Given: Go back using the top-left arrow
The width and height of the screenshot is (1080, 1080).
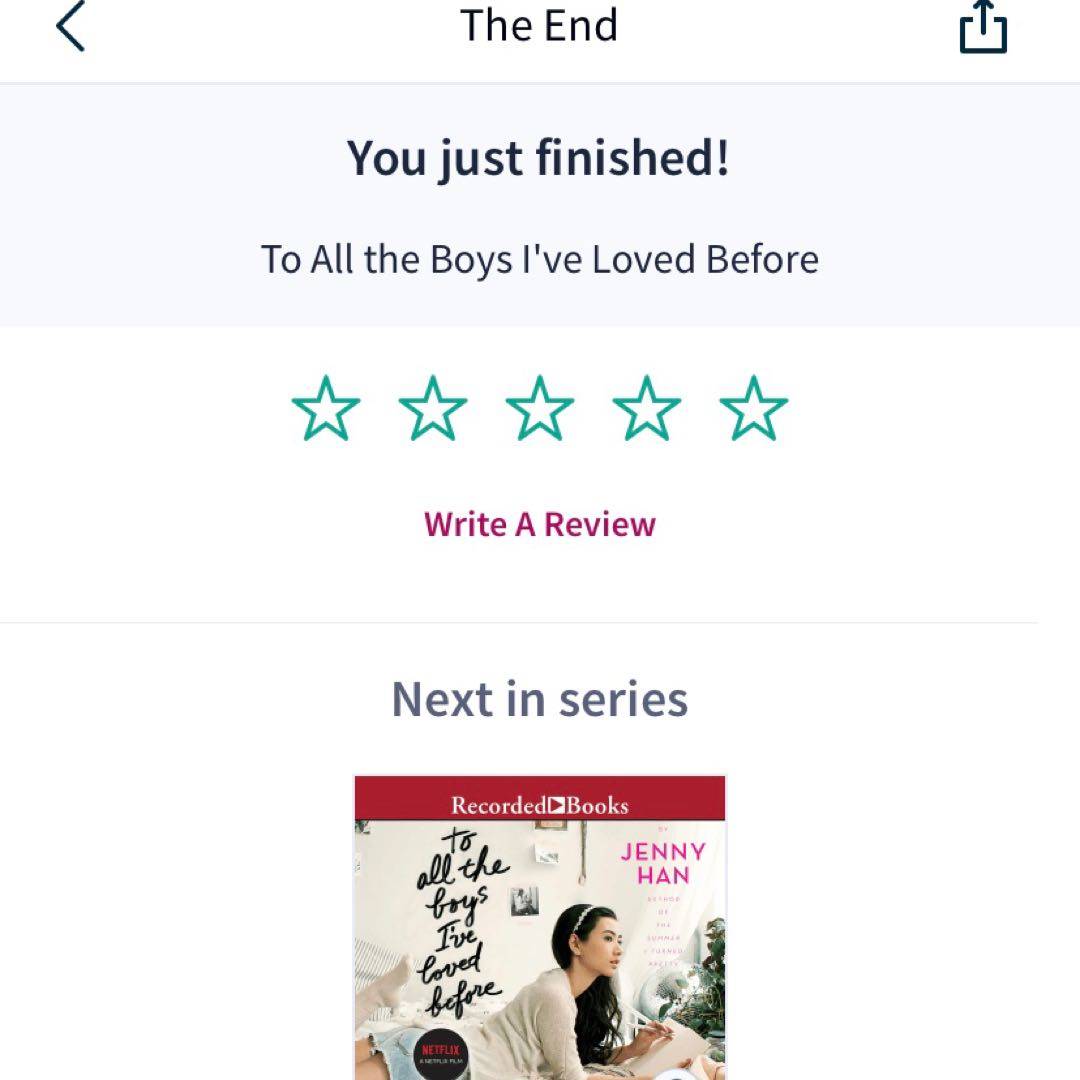Looking at the screenshot, I should point(70,27).
